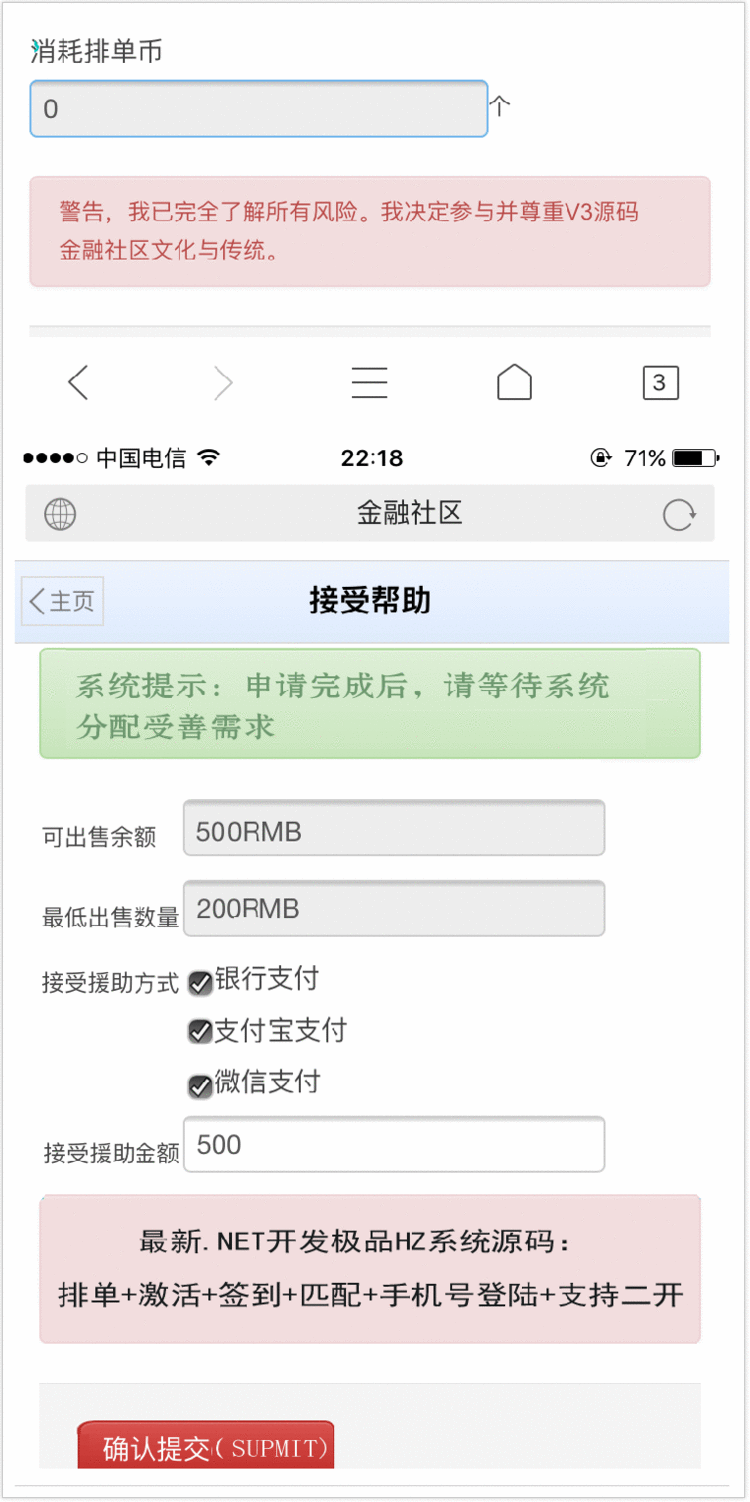Uncheck the 支付宝支付 payment option
This screenshot has width=750, height=1502.
(199, 1031)
